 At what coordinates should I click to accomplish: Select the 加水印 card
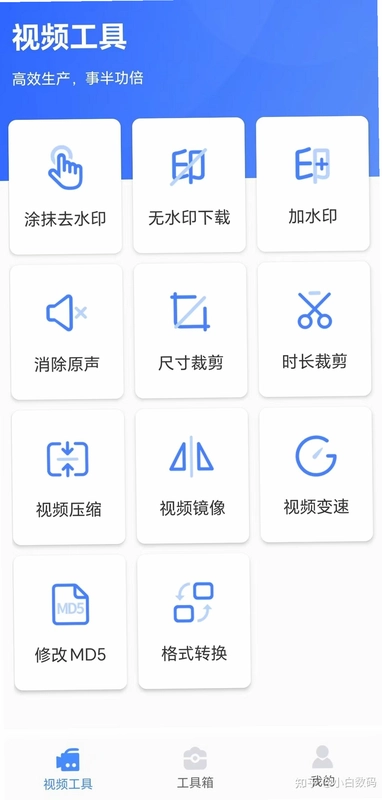pyautogui.click(x=313, y=184)
